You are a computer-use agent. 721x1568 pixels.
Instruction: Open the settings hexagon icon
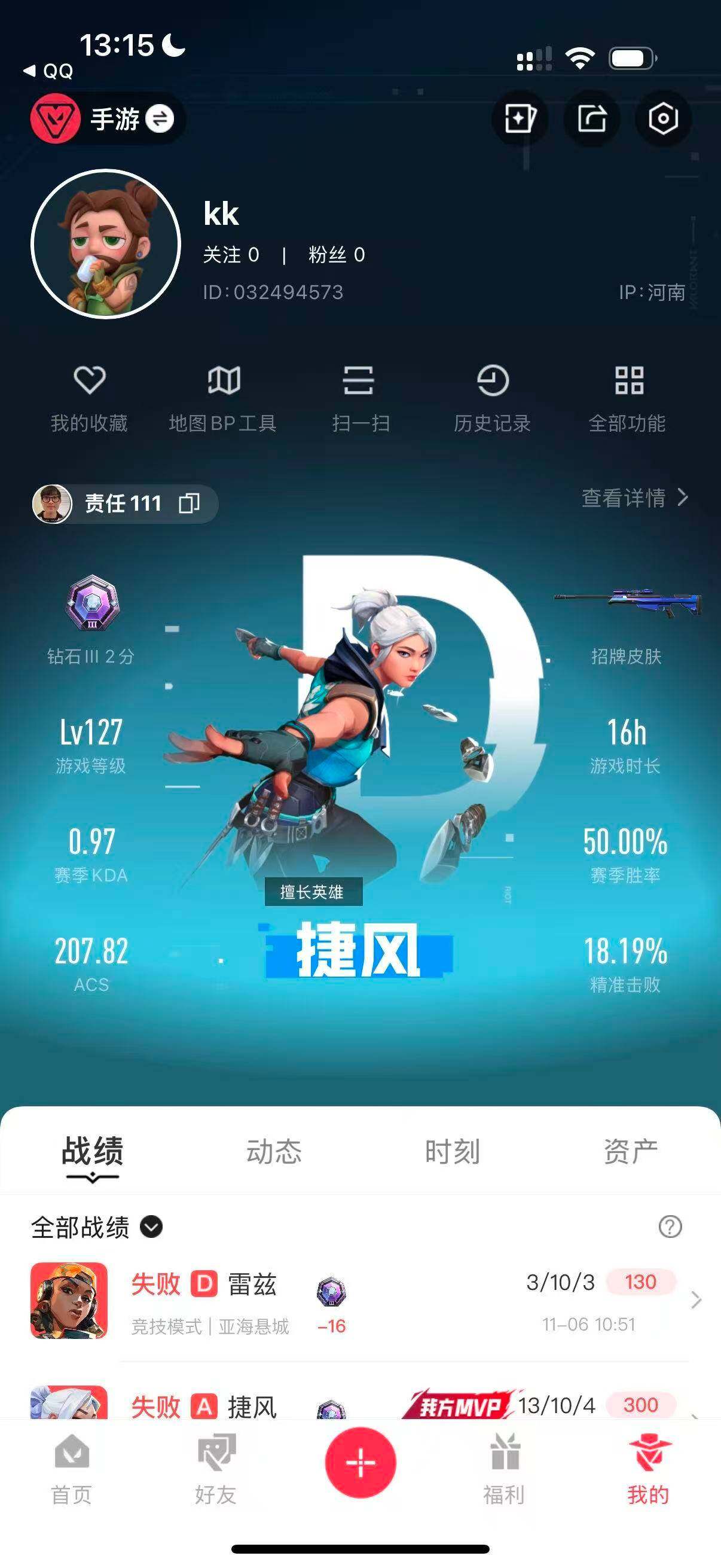coord(662,118)
